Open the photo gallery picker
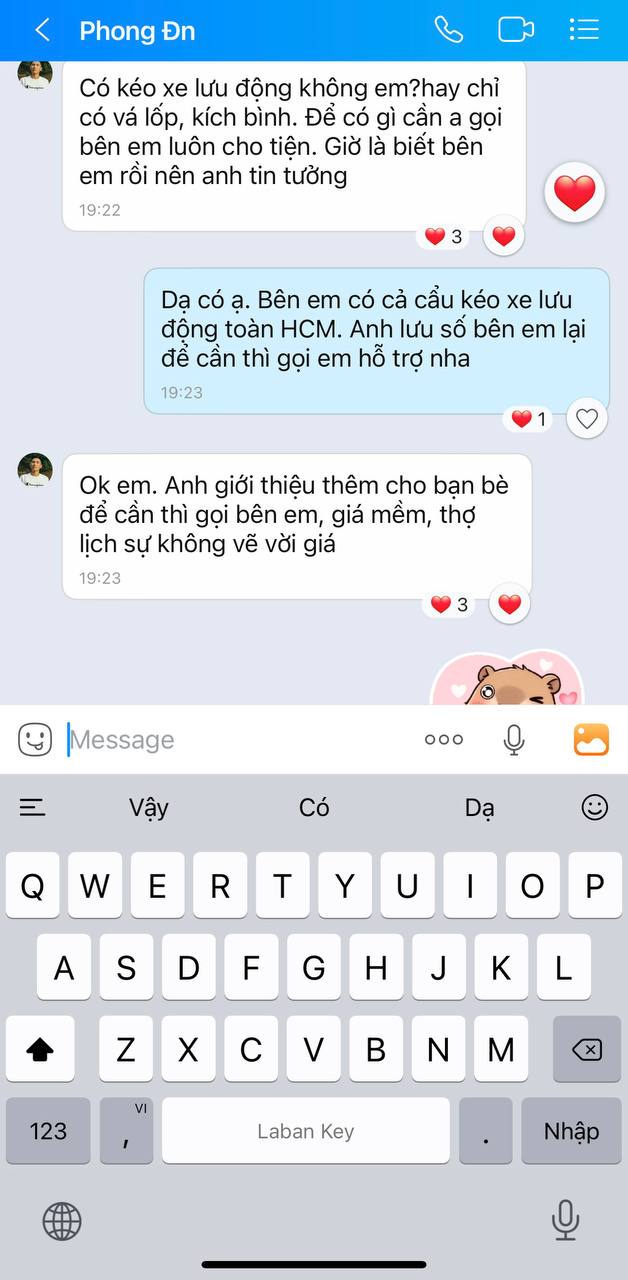 point(591,740)
